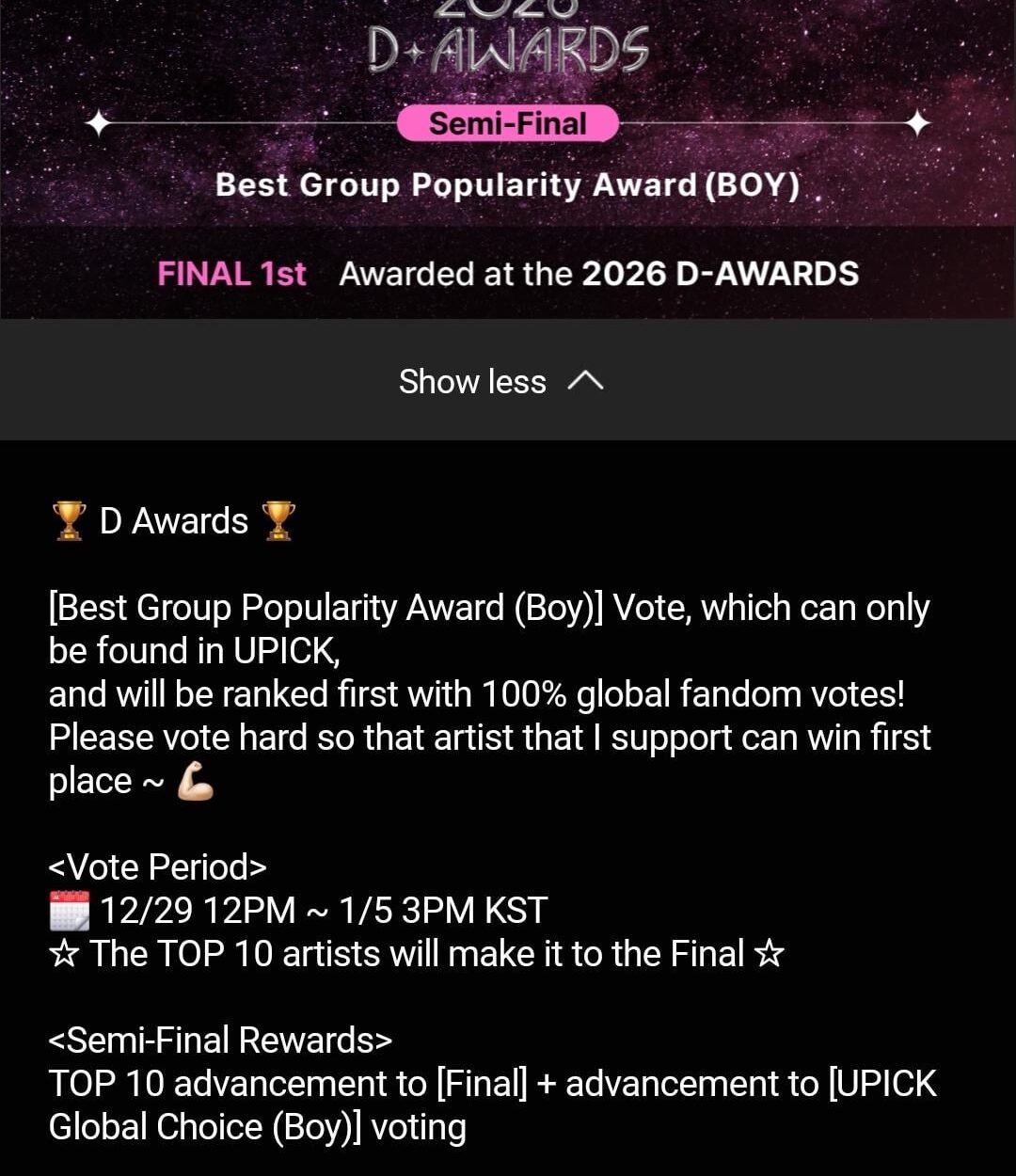Click the D-AWARDS logo banner image
The image size is (1016, 1176).
pyautogui.click(x=508, y=44)
